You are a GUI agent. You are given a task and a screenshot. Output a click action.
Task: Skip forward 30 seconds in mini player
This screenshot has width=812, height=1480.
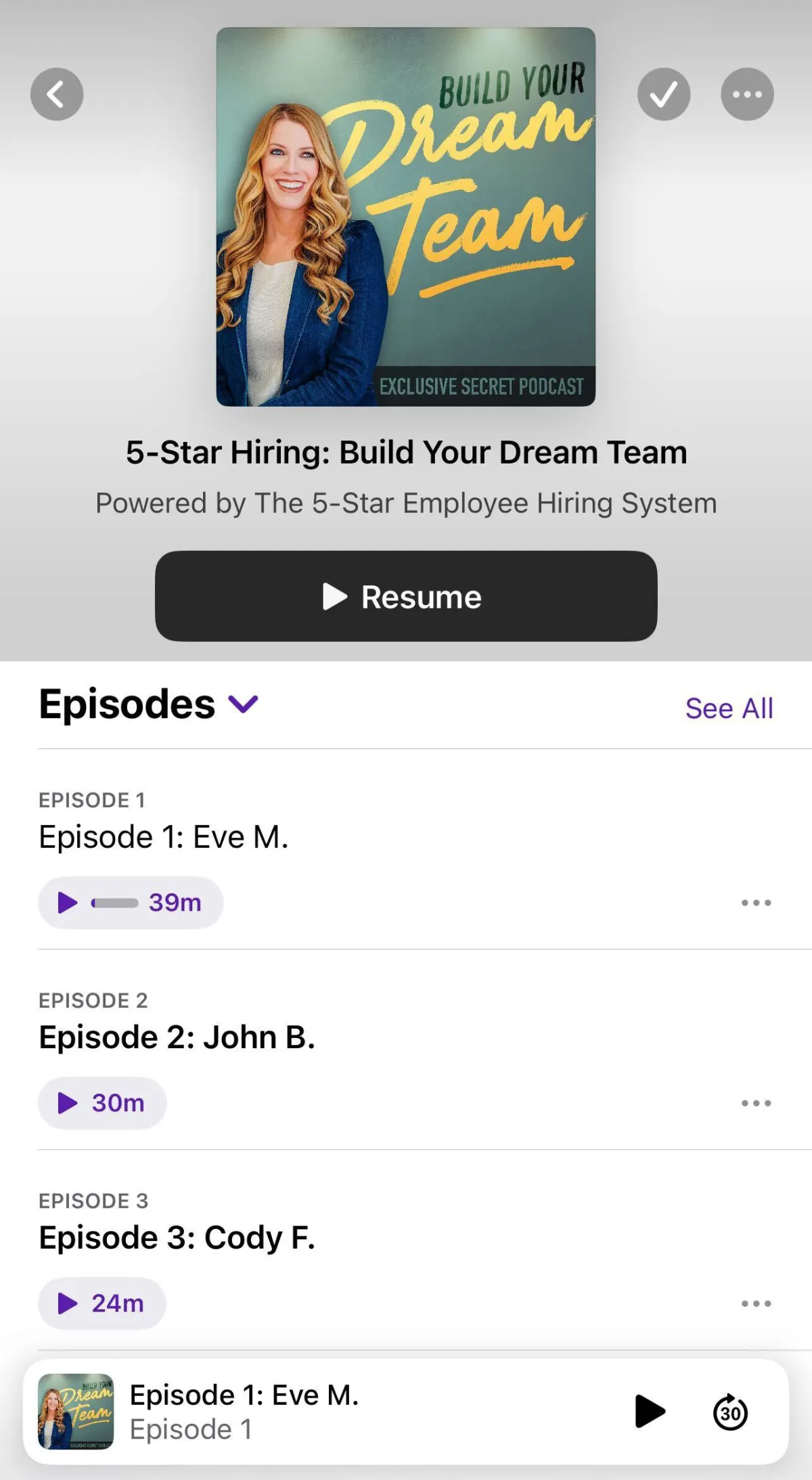click(730, 1412)
